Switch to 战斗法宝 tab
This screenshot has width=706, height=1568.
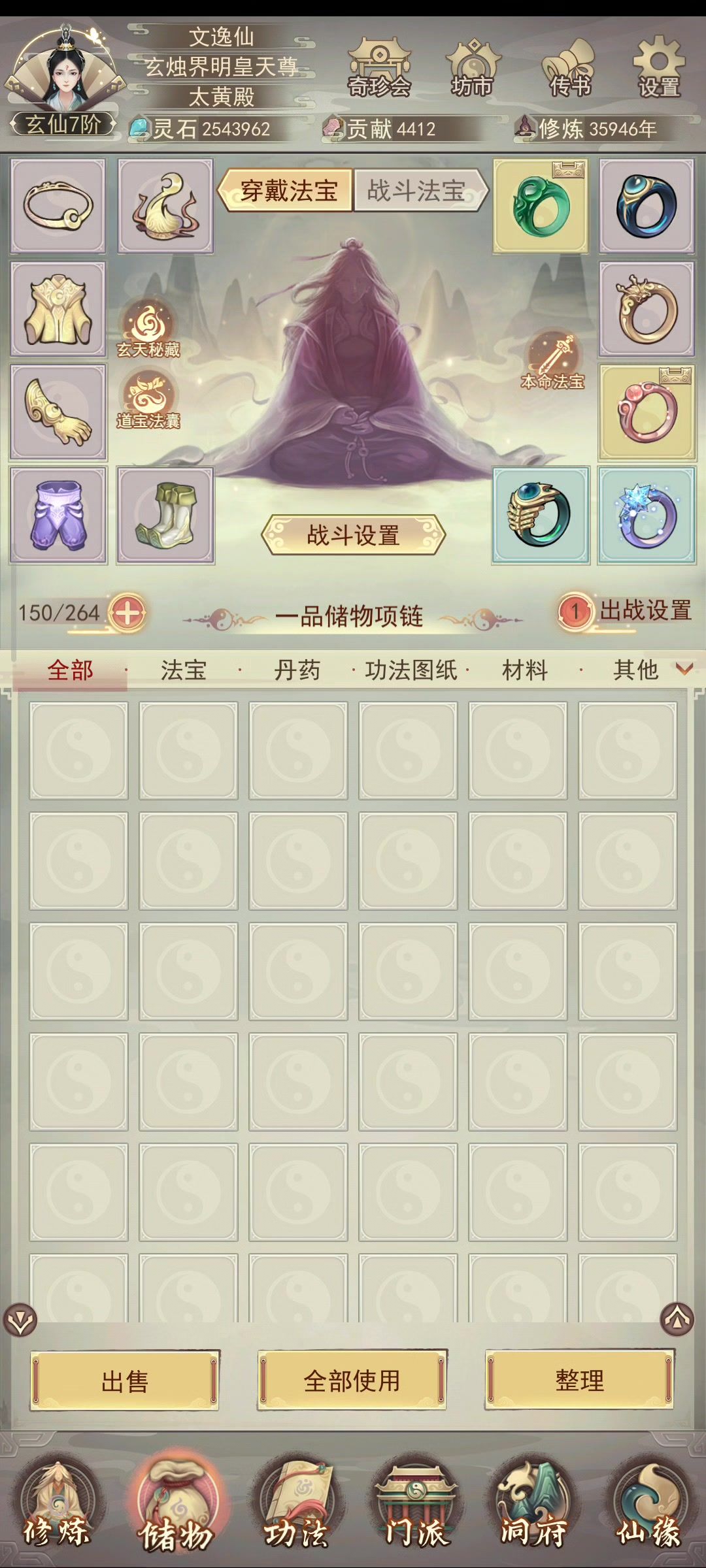pos(418,191)
